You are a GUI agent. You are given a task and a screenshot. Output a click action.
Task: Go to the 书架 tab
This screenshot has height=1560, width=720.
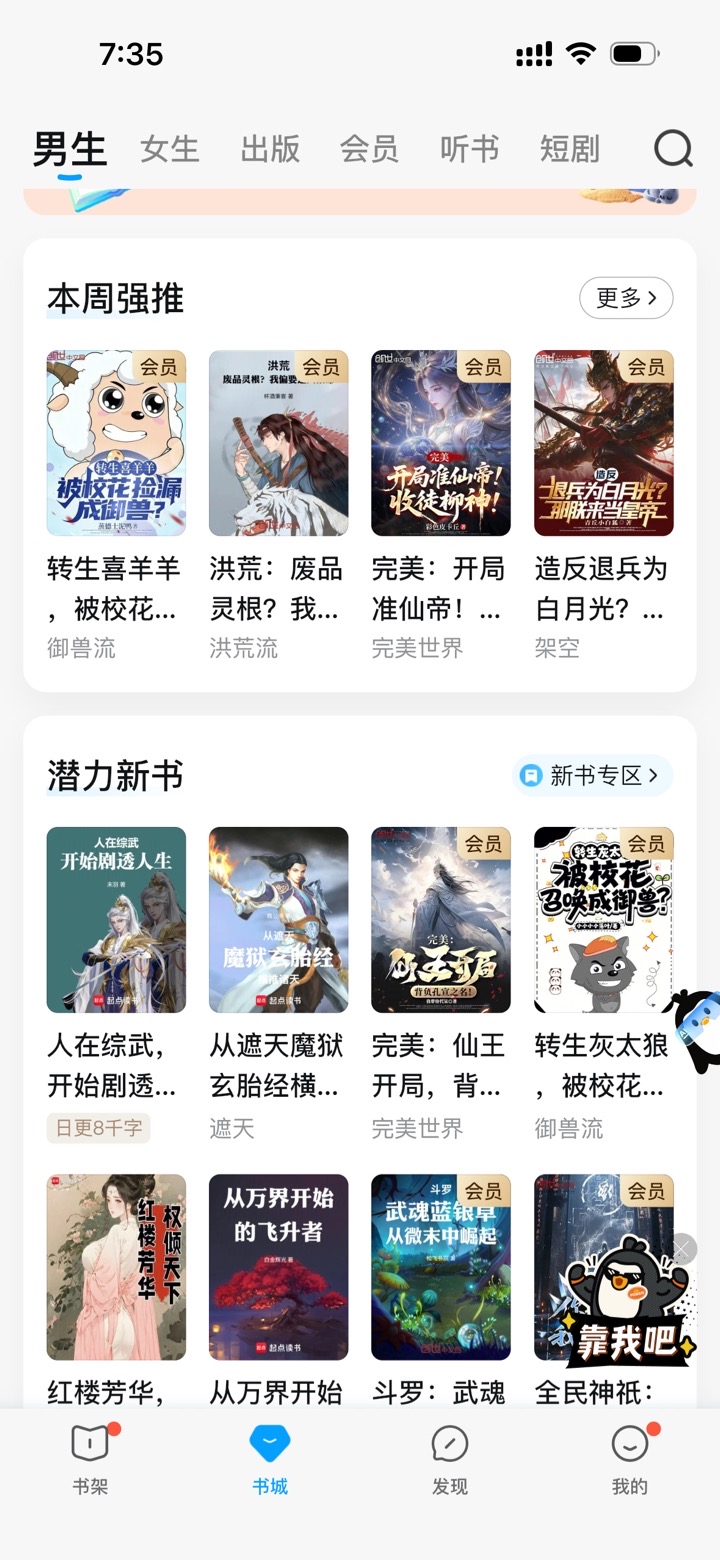pyautogui.click(x=90, y=1460)
